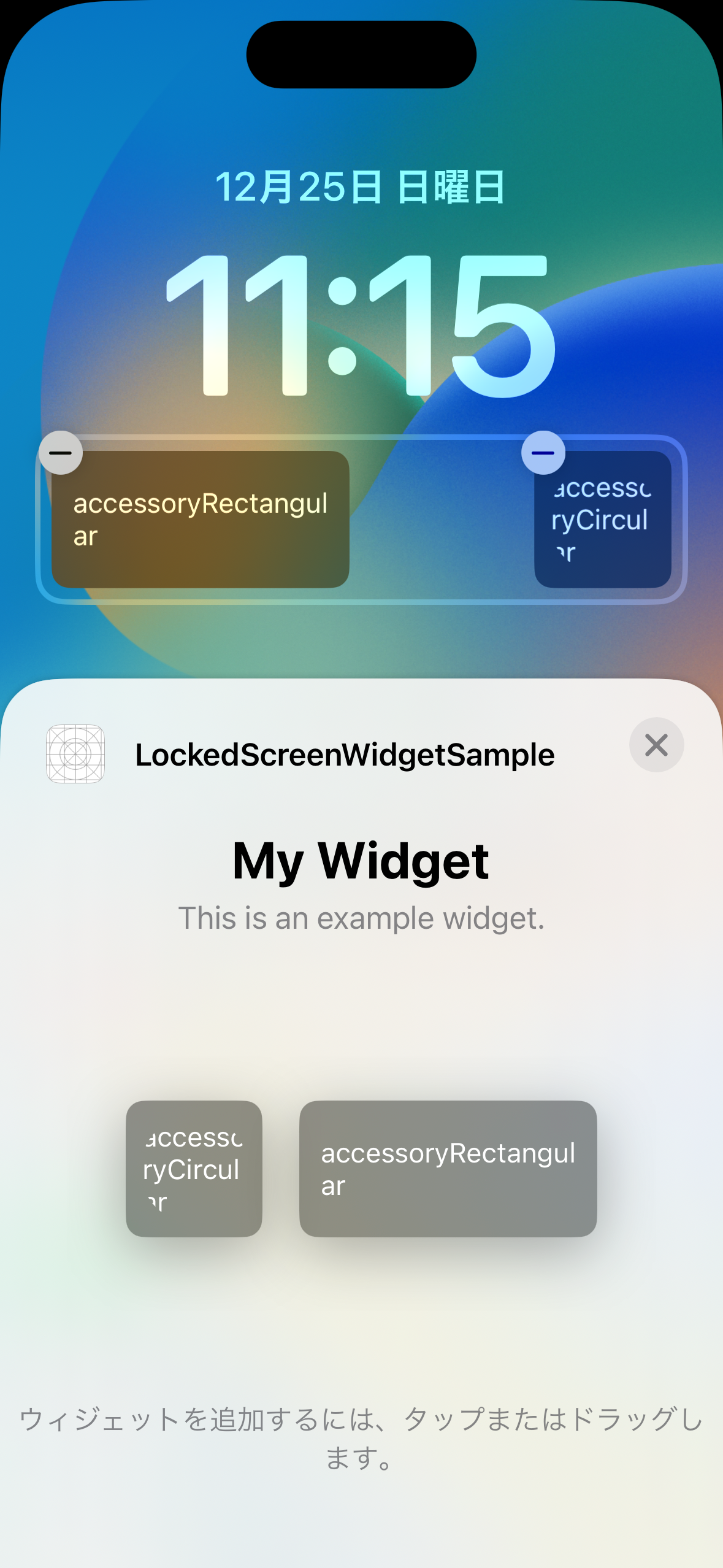
Task: Add the accessoryRectangular widget from the picker
Action: tap(448, 1168)
